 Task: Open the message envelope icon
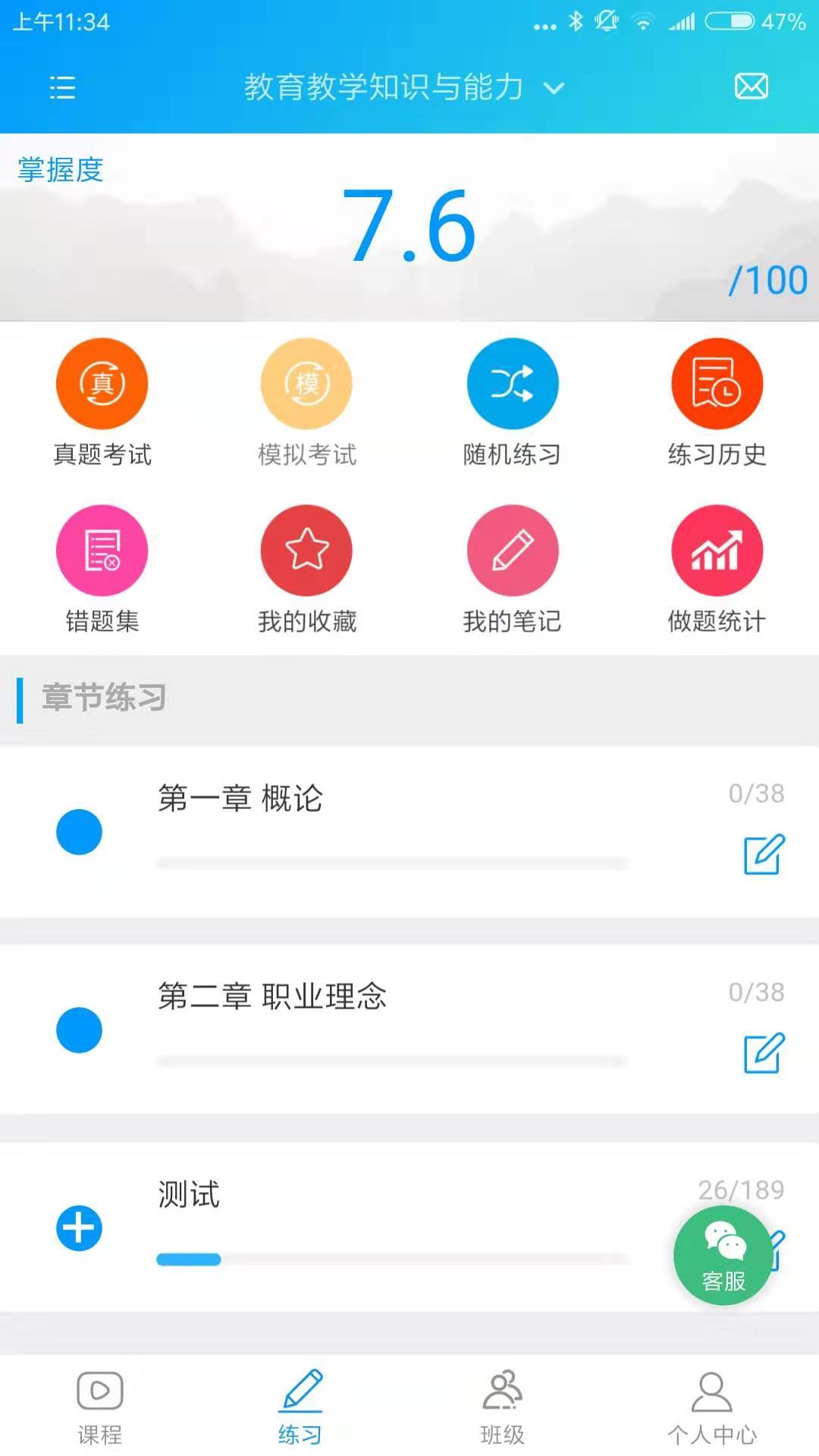[751, 86]
